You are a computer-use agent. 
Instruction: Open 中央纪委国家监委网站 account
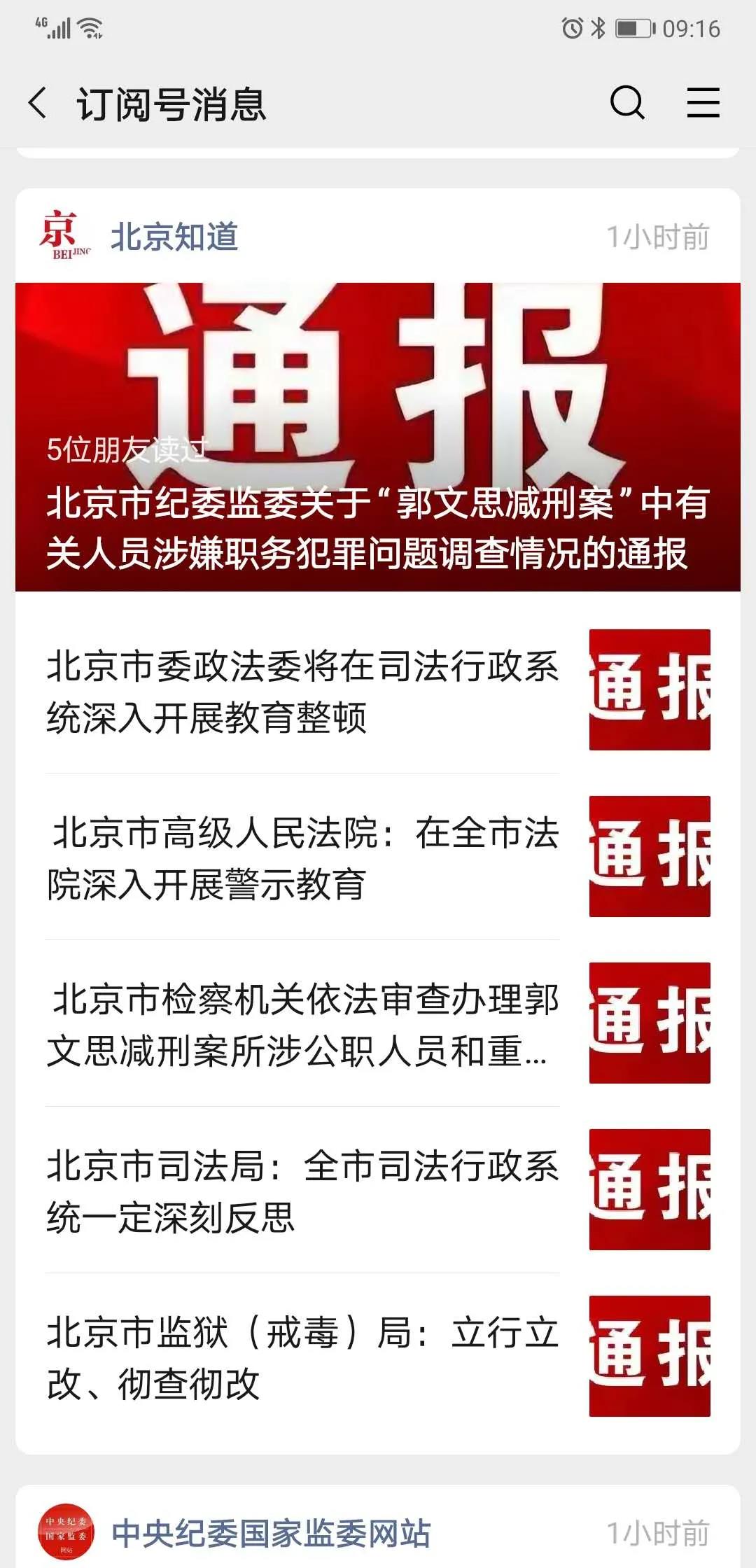pos(271,1532)
